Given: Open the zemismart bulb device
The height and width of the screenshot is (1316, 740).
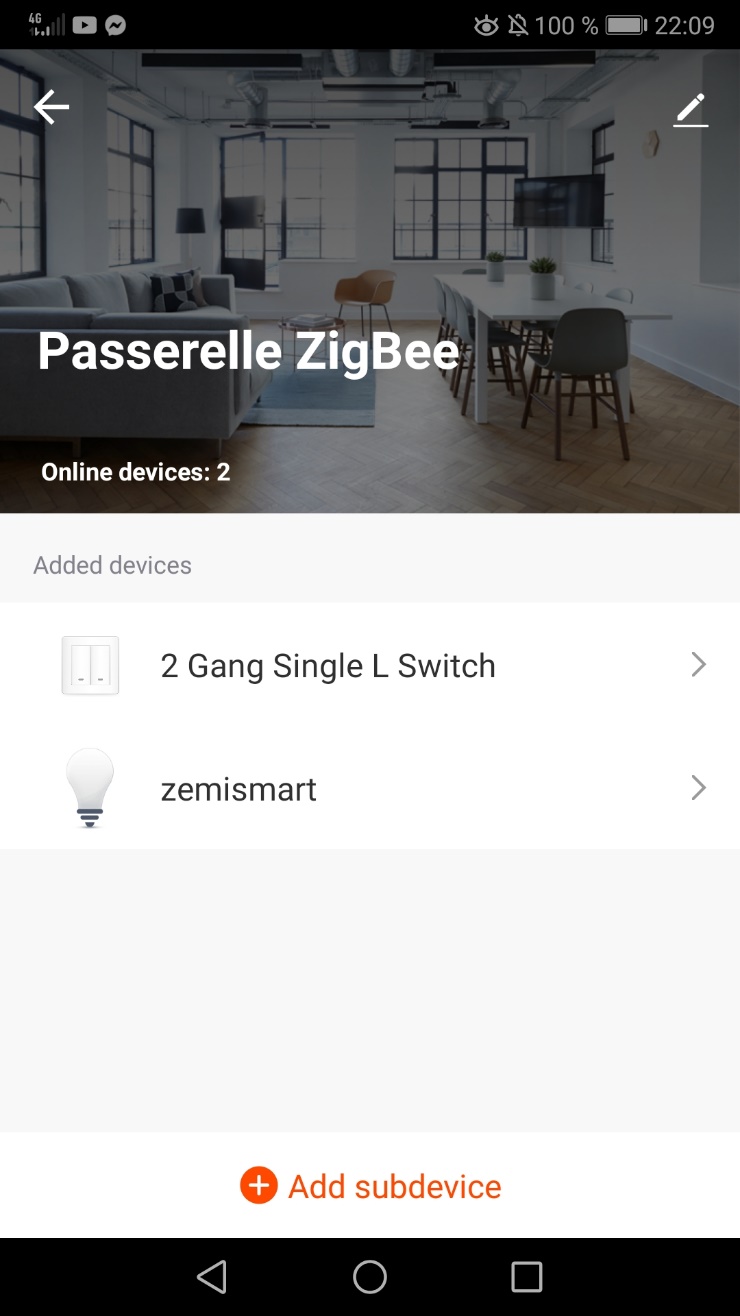Looking at the screenshot, I should pos(370,788).
